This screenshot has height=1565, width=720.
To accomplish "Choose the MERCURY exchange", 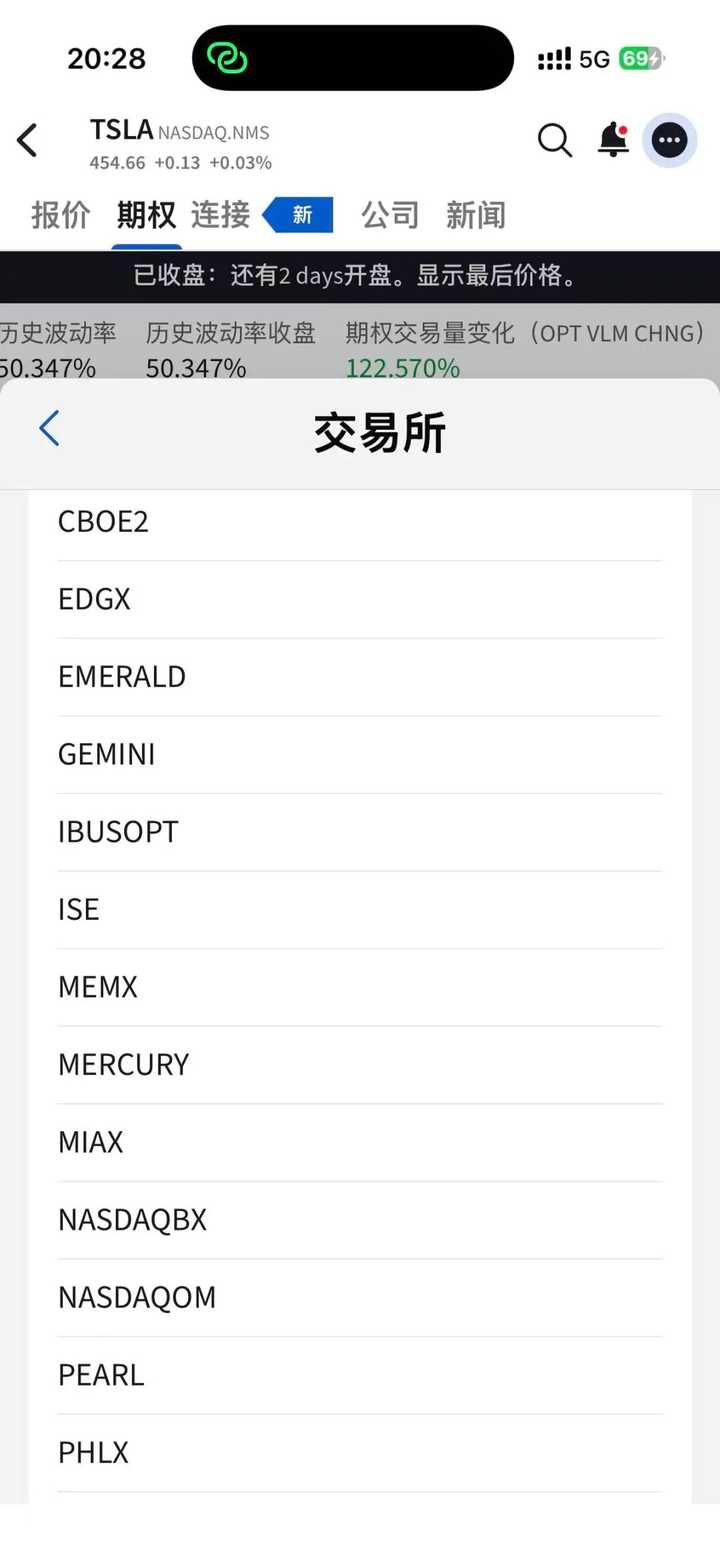I will [x=360, y=1065].
